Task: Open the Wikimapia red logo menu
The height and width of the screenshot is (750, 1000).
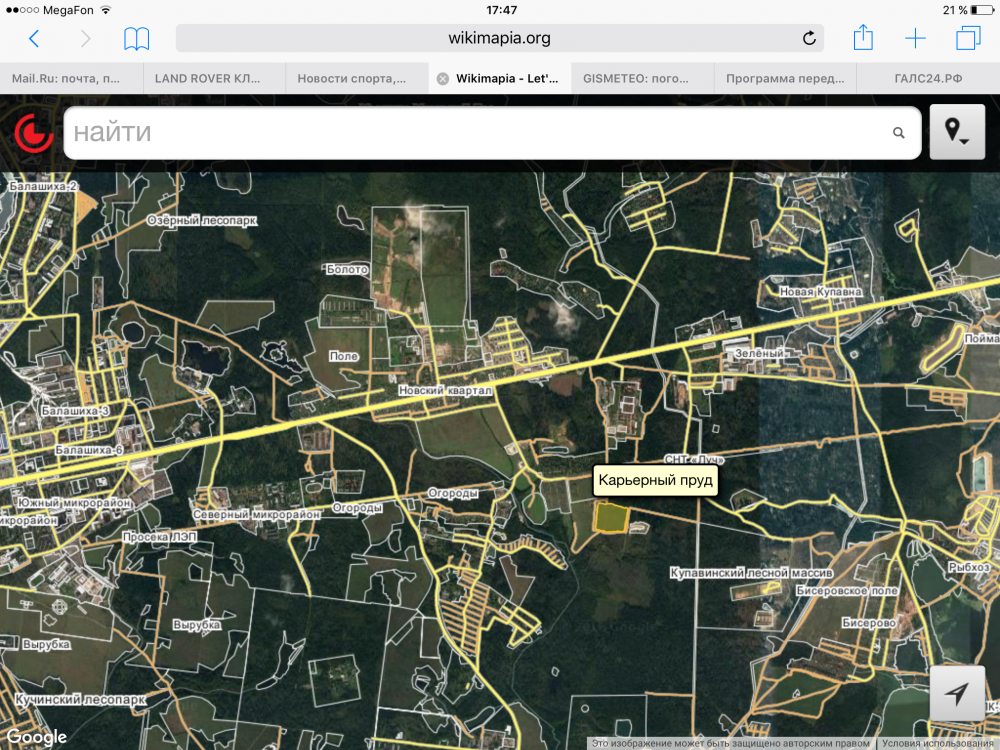Action: tap(33, 133)
